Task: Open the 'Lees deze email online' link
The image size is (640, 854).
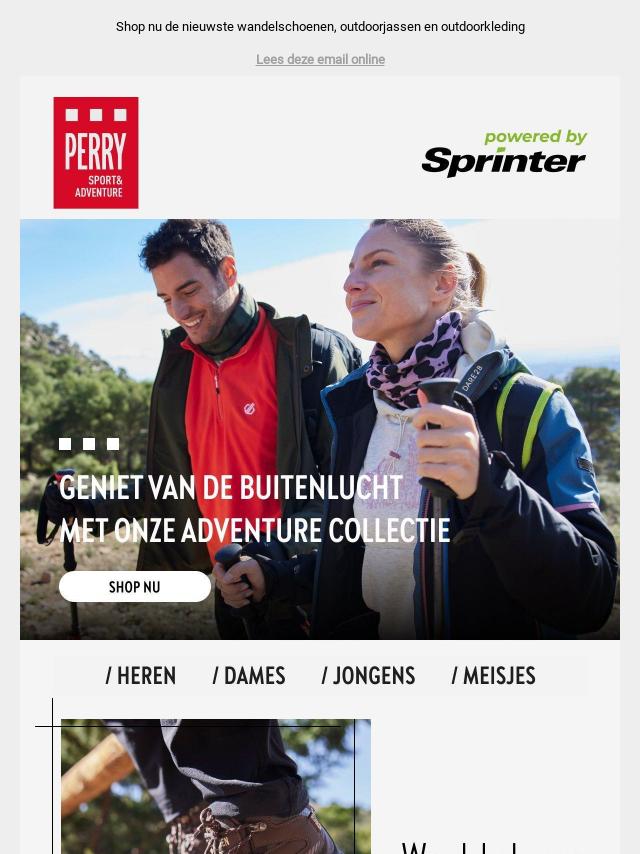Action: pyautogui.click(x=320, y=60)
